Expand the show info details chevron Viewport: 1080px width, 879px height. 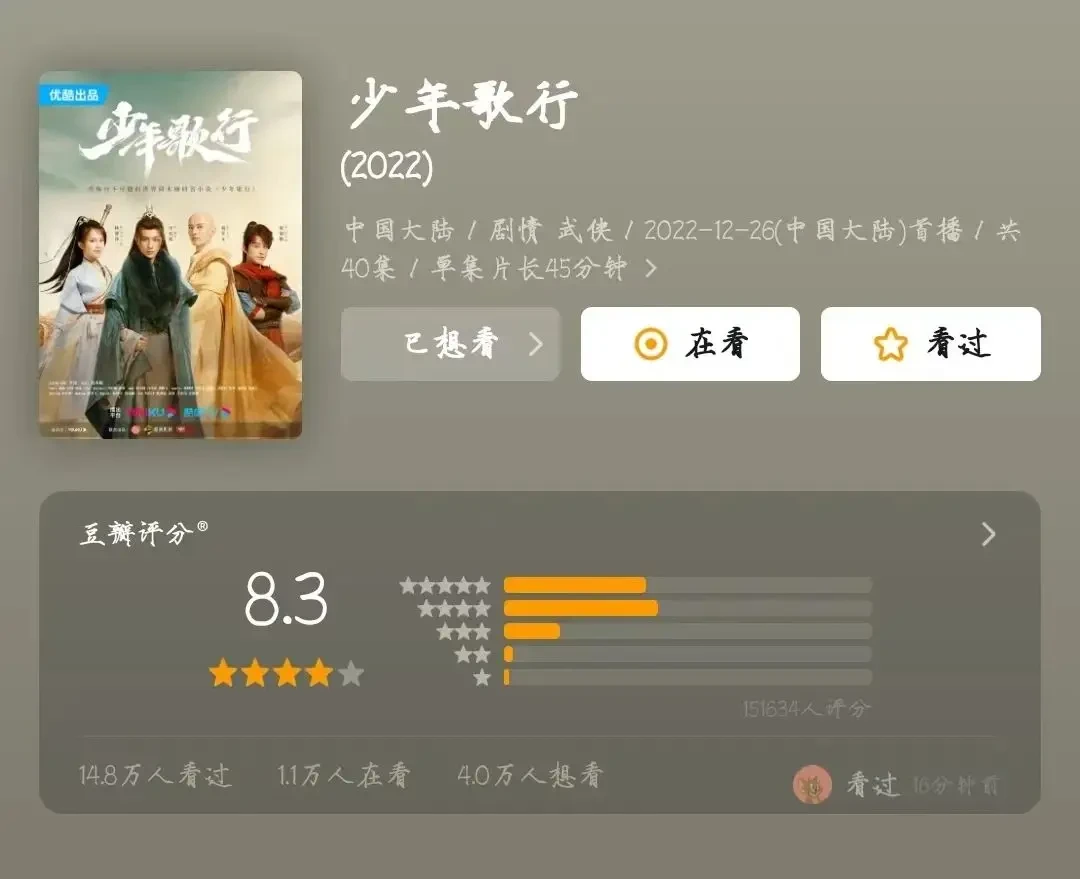point(651,269)
